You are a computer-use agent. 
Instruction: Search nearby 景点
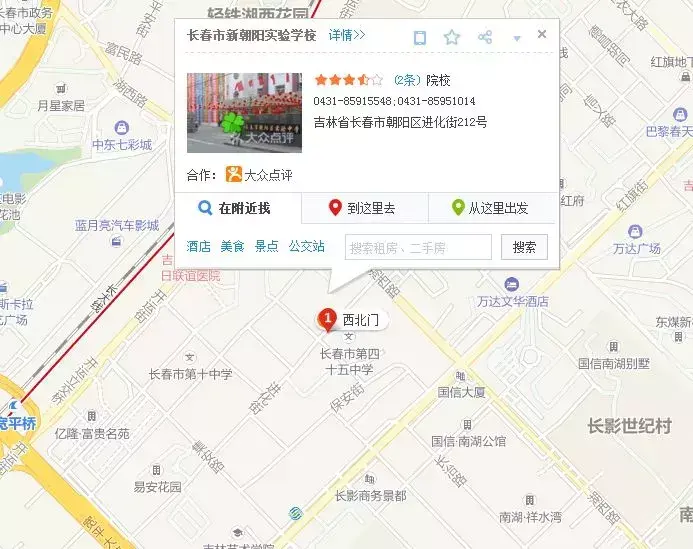[267, 246]
